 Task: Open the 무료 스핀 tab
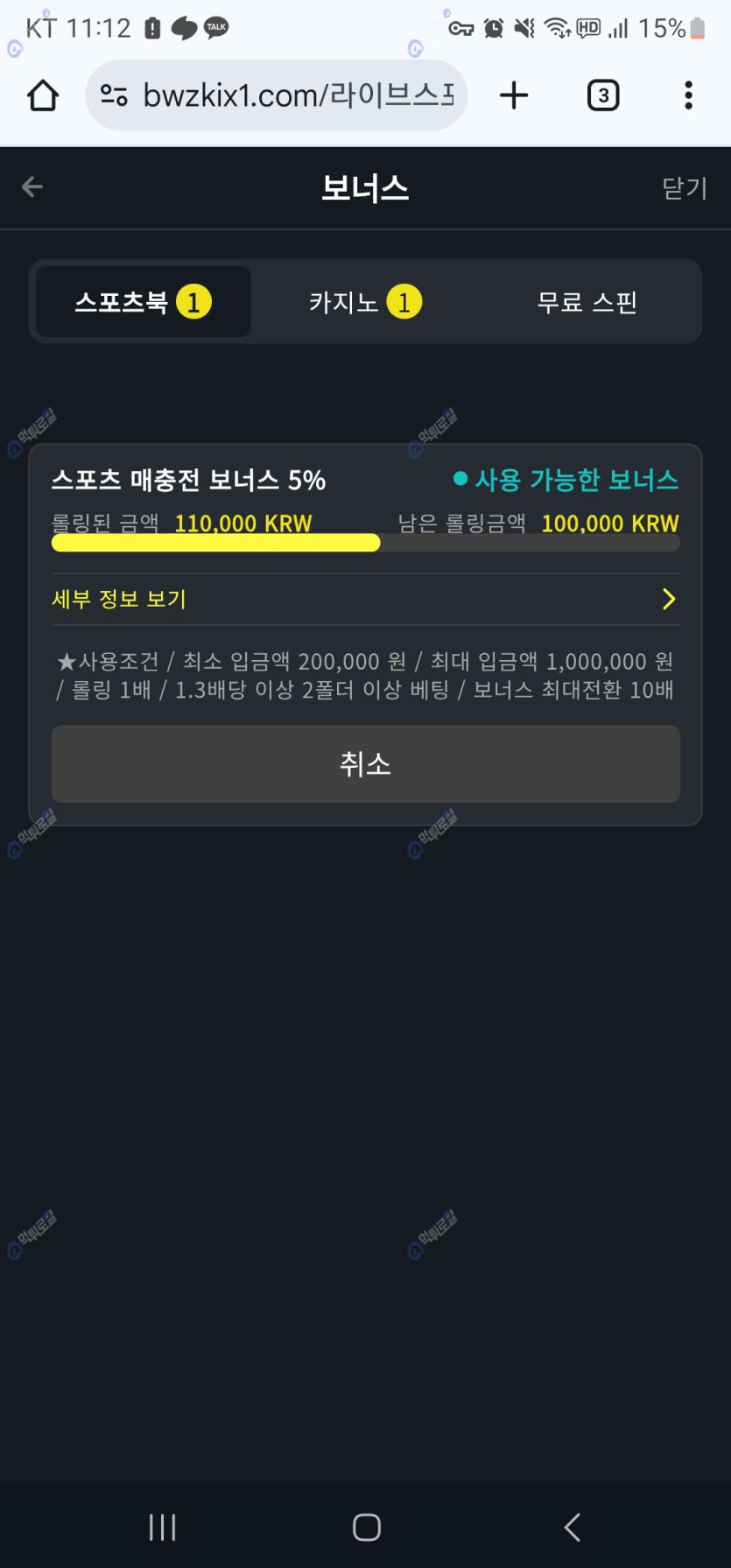[587, 303]
